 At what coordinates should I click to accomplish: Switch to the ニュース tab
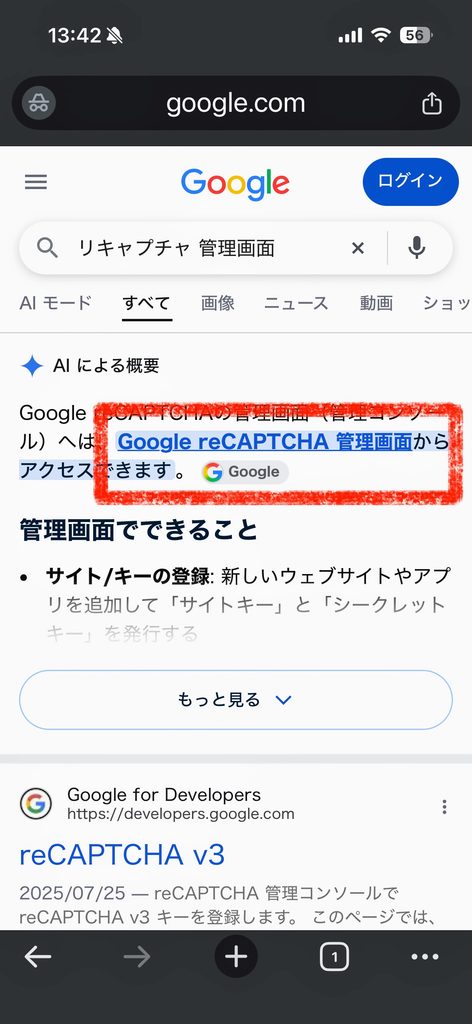[x=296, y=303]
